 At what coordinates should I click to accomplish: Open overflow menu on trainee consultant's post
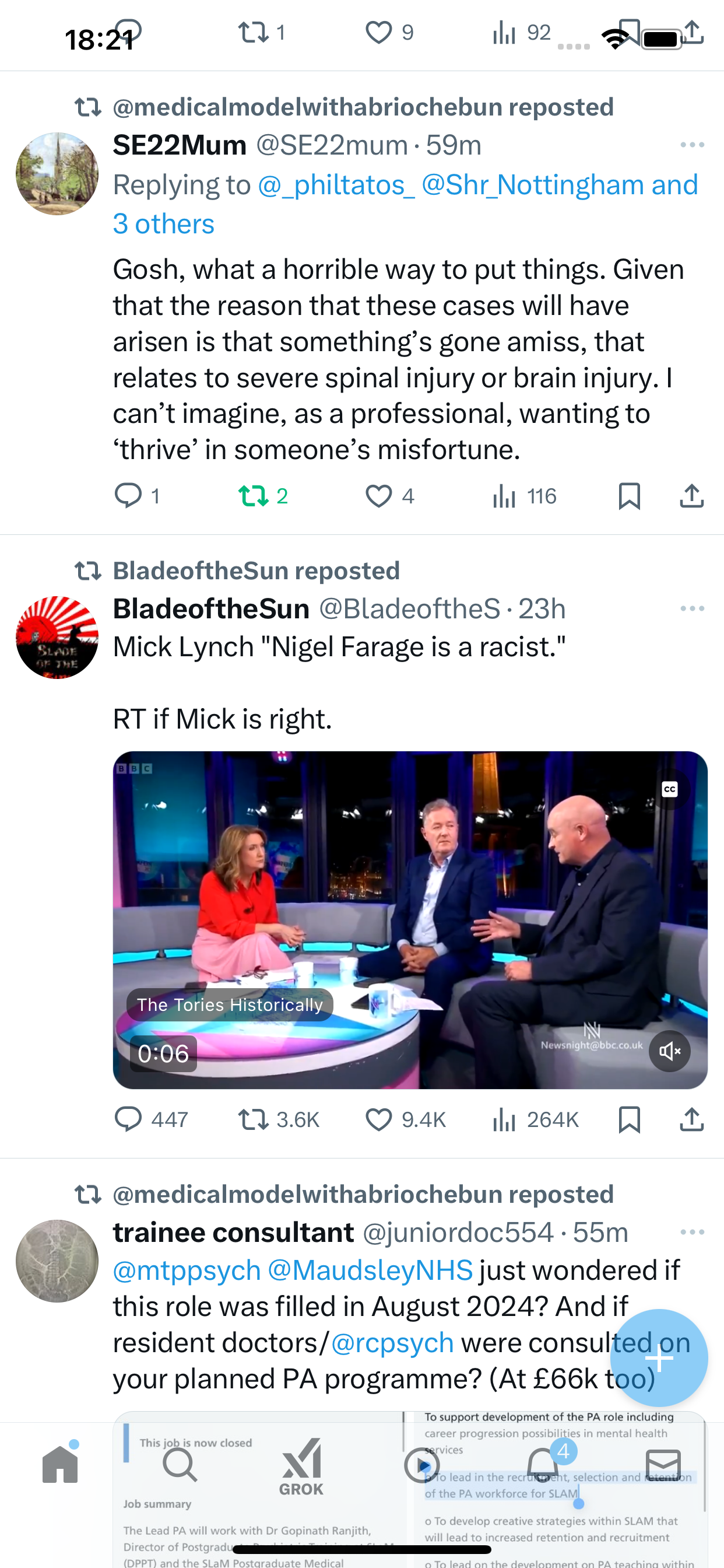(693, 1232)
